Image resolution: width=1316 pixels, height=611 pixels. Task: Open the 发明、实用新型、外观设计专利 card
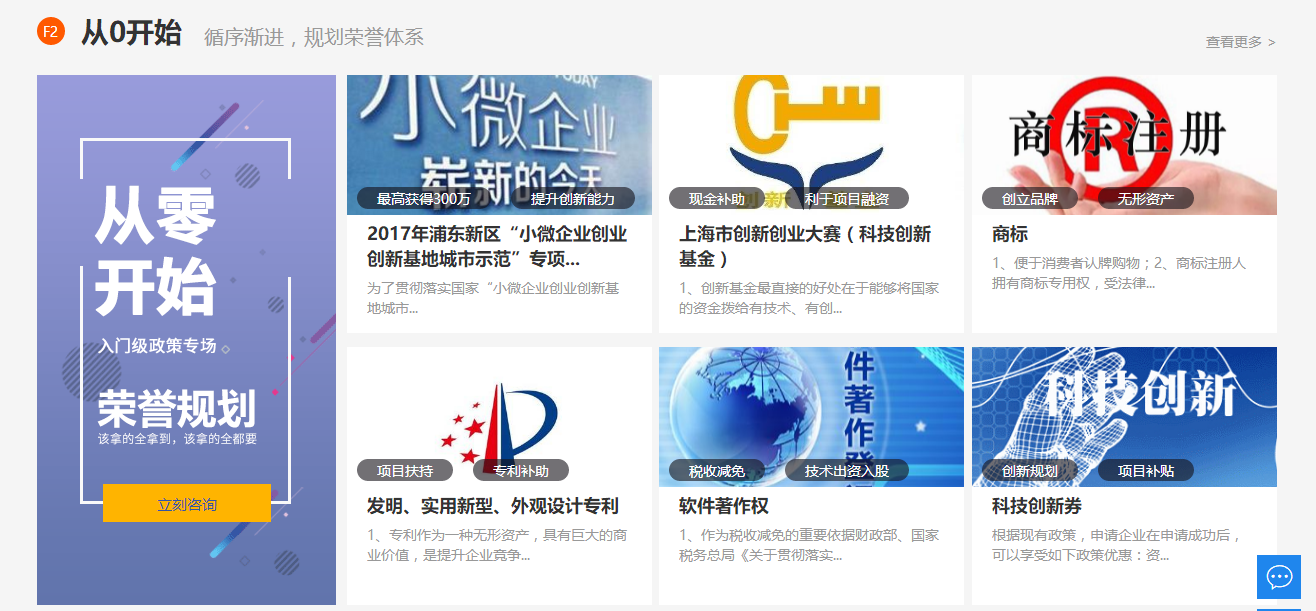point(493,506)
